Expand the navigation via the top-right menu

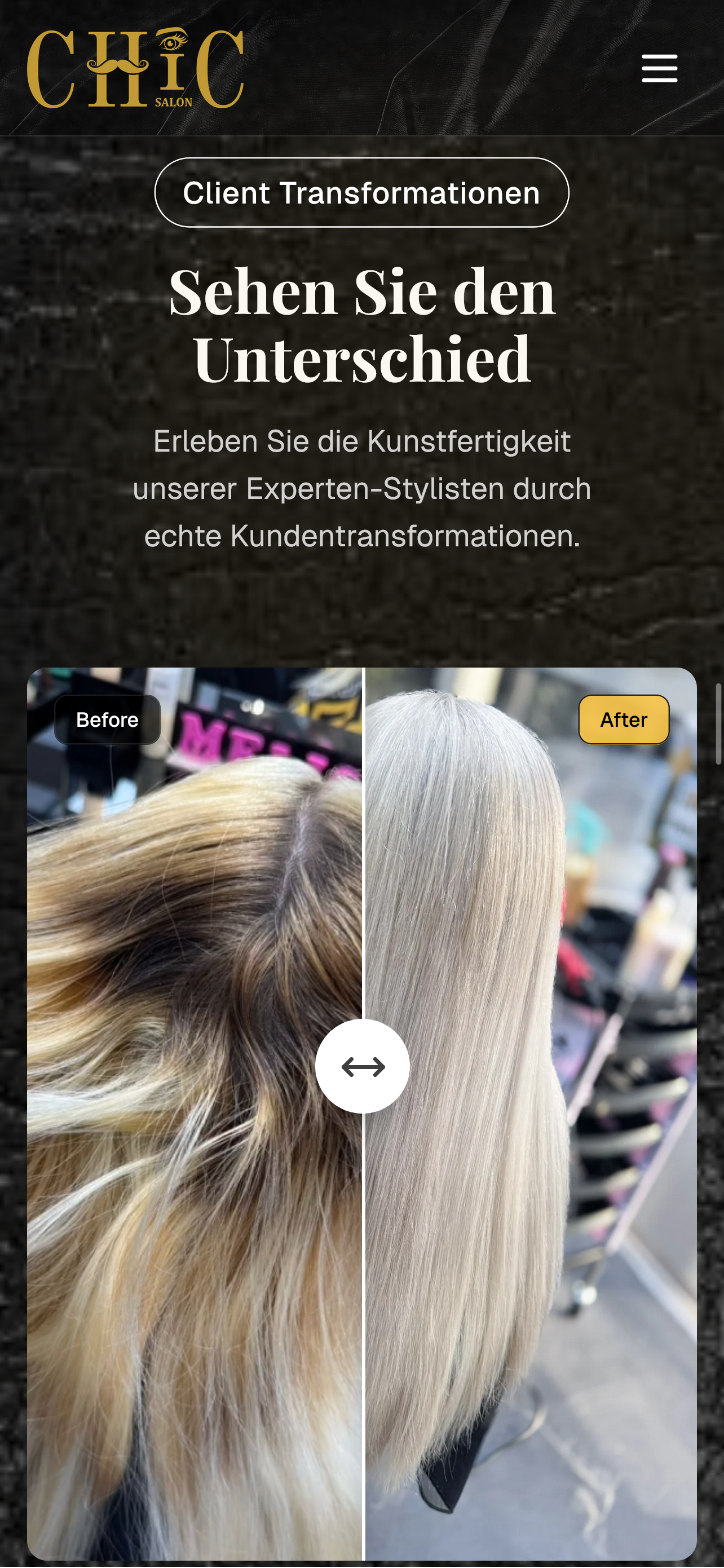click(x=660, y=68)
